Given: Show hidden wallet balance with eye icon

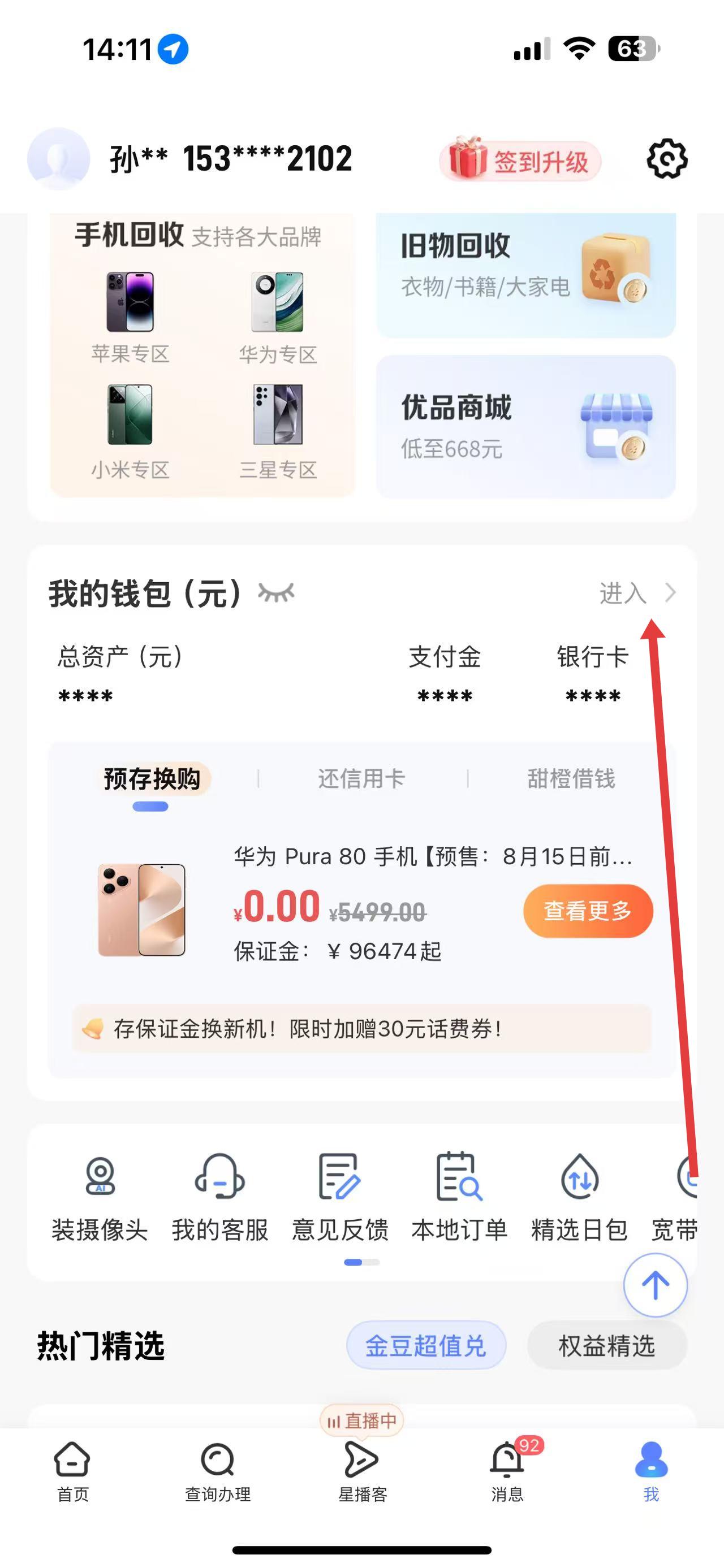Looking at the screenshot, I should pos(277,592).
